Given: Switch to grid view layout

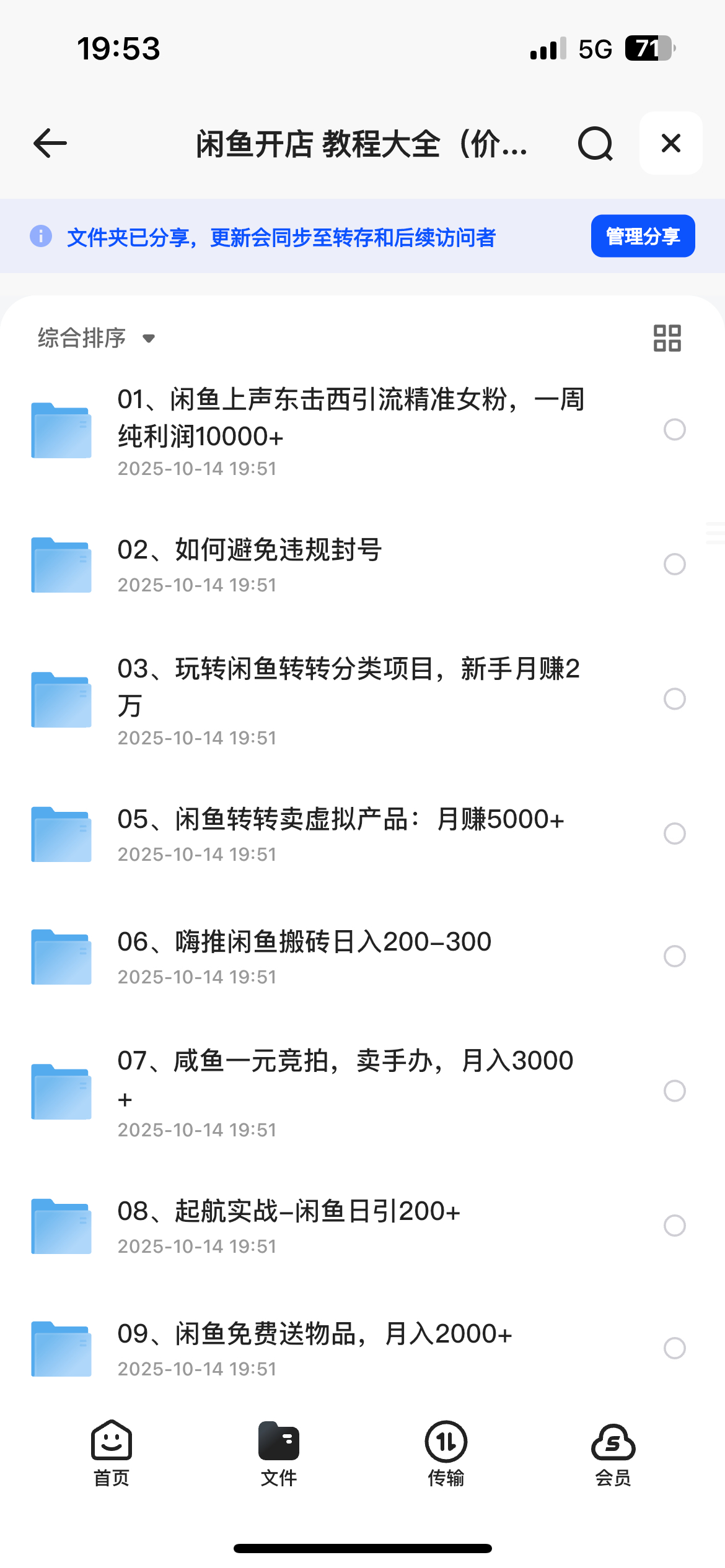Looking at the screenshot, I should coord(667,338).
